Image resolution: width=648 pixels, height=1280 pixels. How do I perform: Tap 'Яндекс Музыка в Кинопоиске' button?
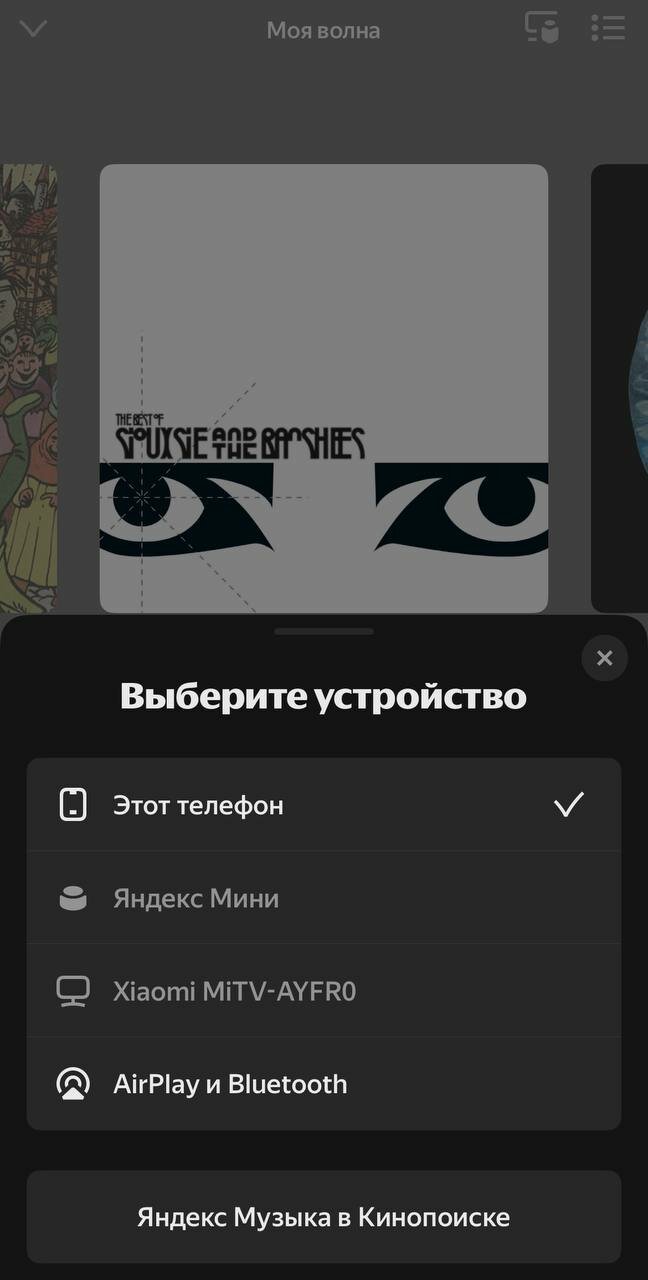click(x=323, y=1217)
